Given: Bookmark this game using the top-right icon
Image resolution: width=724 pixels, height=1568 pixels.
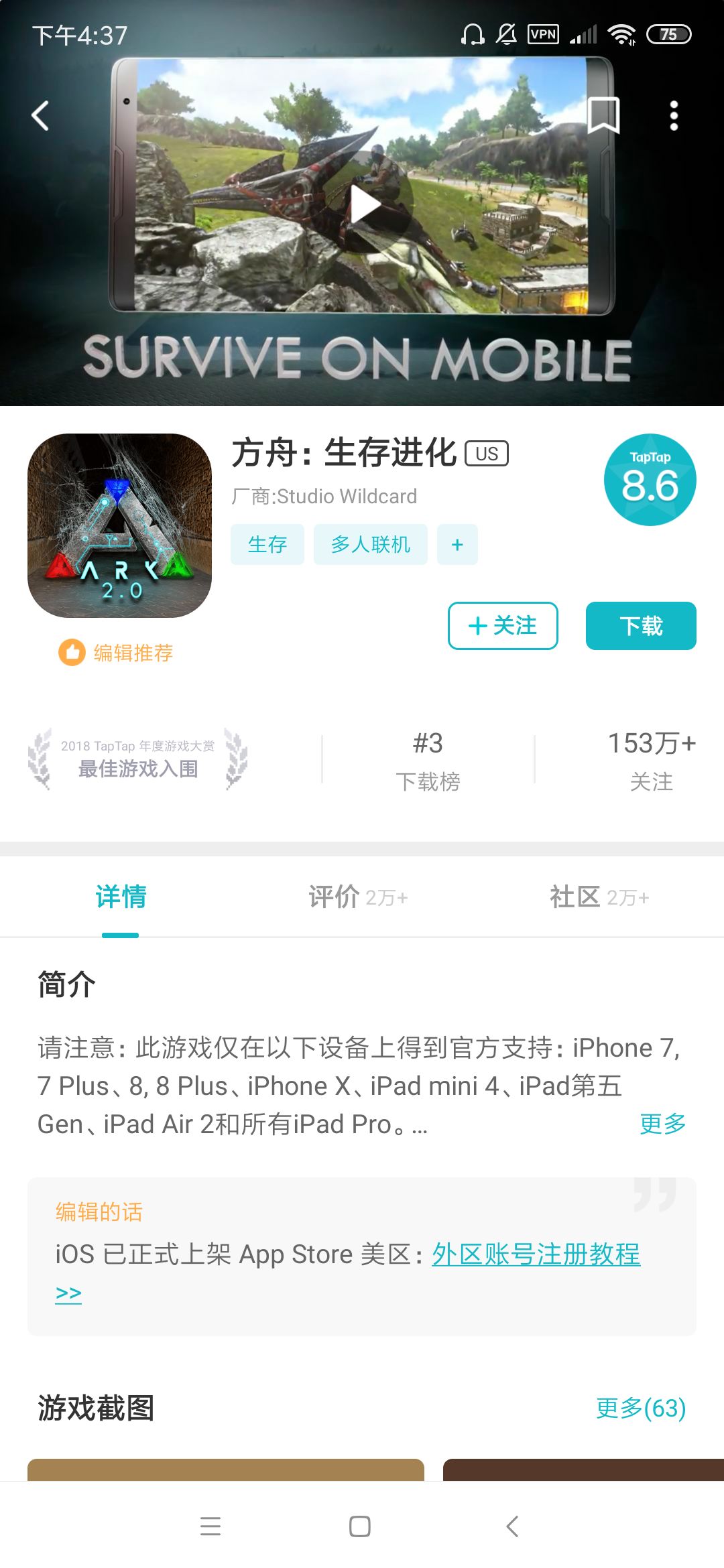Looking at the screenshot, I should tap(603, 115).
